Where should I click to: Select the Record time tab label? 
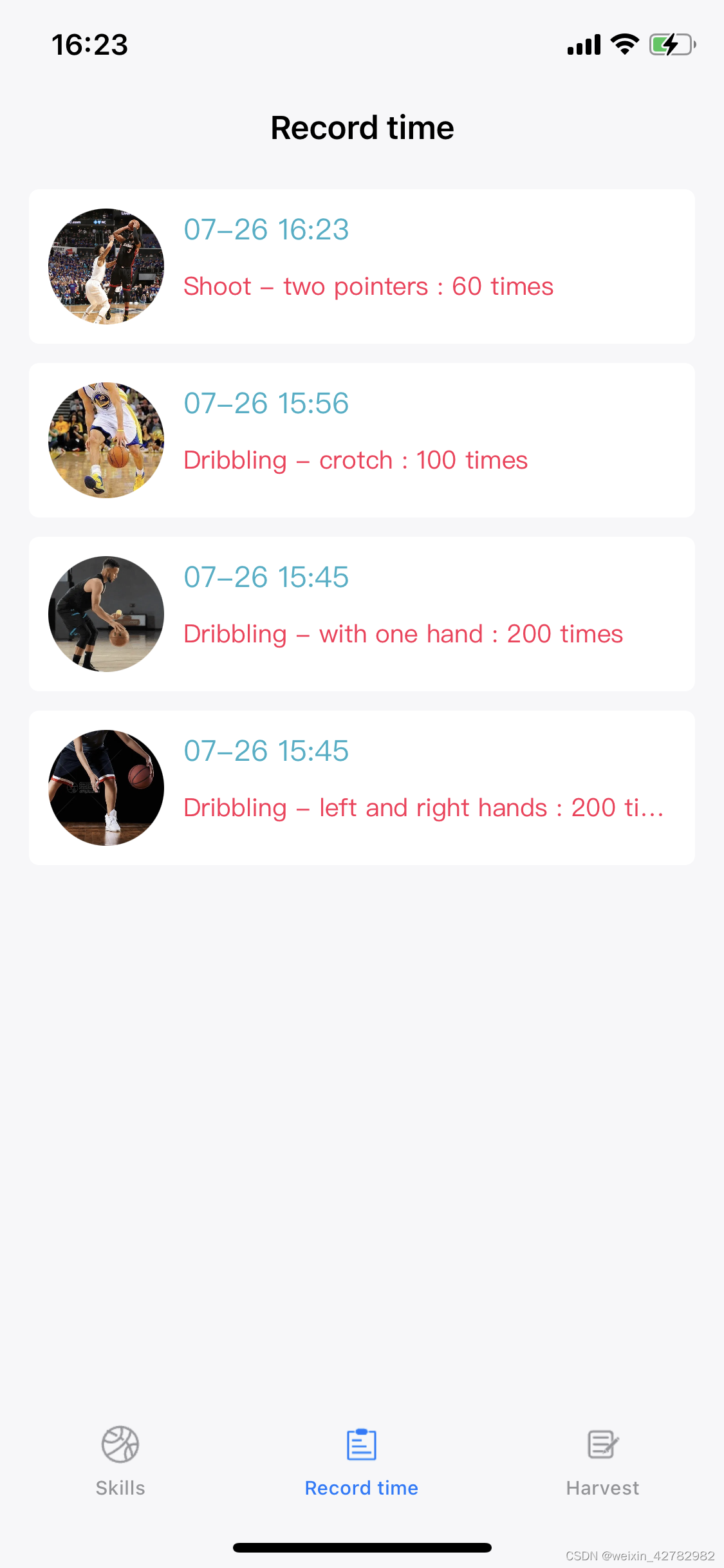361,1488
